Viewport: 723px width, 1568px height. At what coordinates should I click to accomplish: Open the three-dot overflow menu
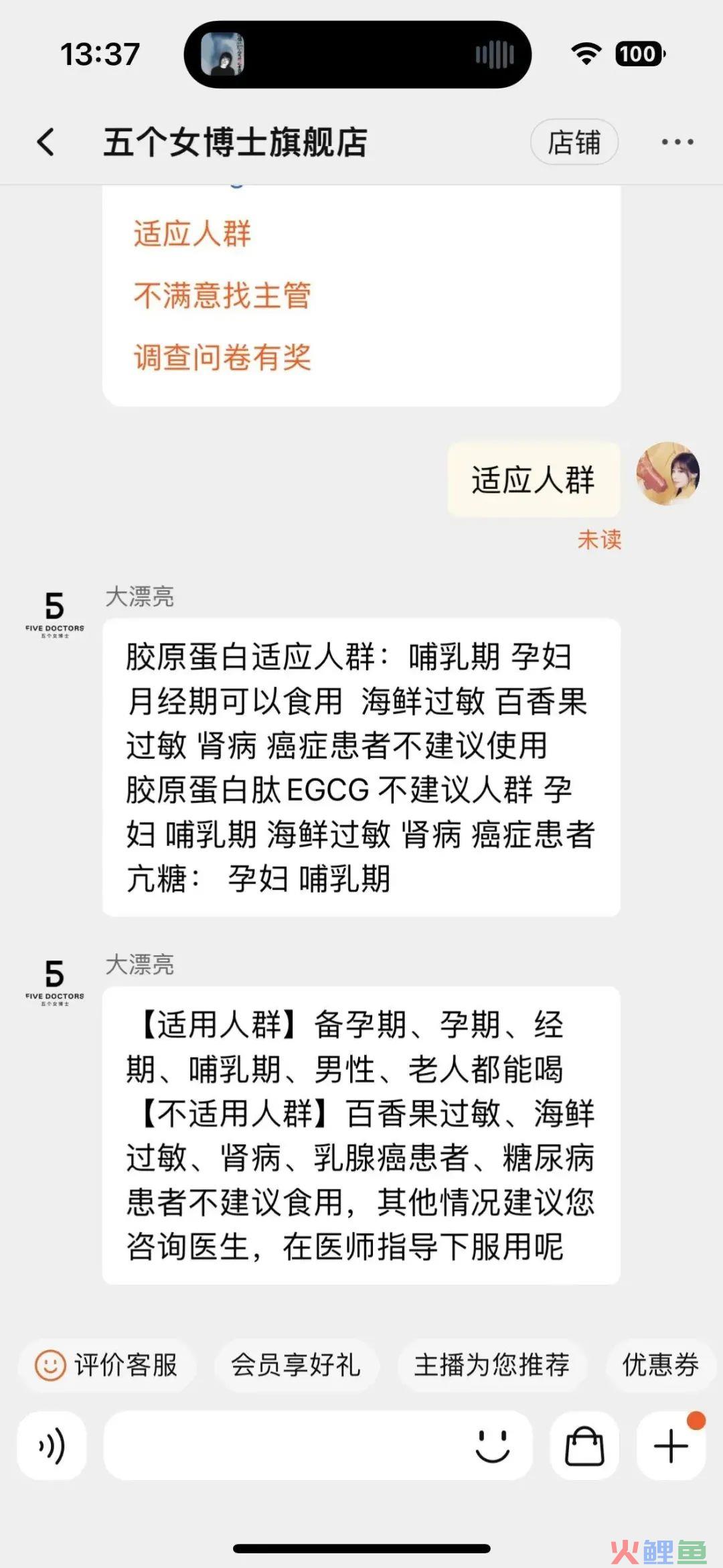(x=677, y=142)
